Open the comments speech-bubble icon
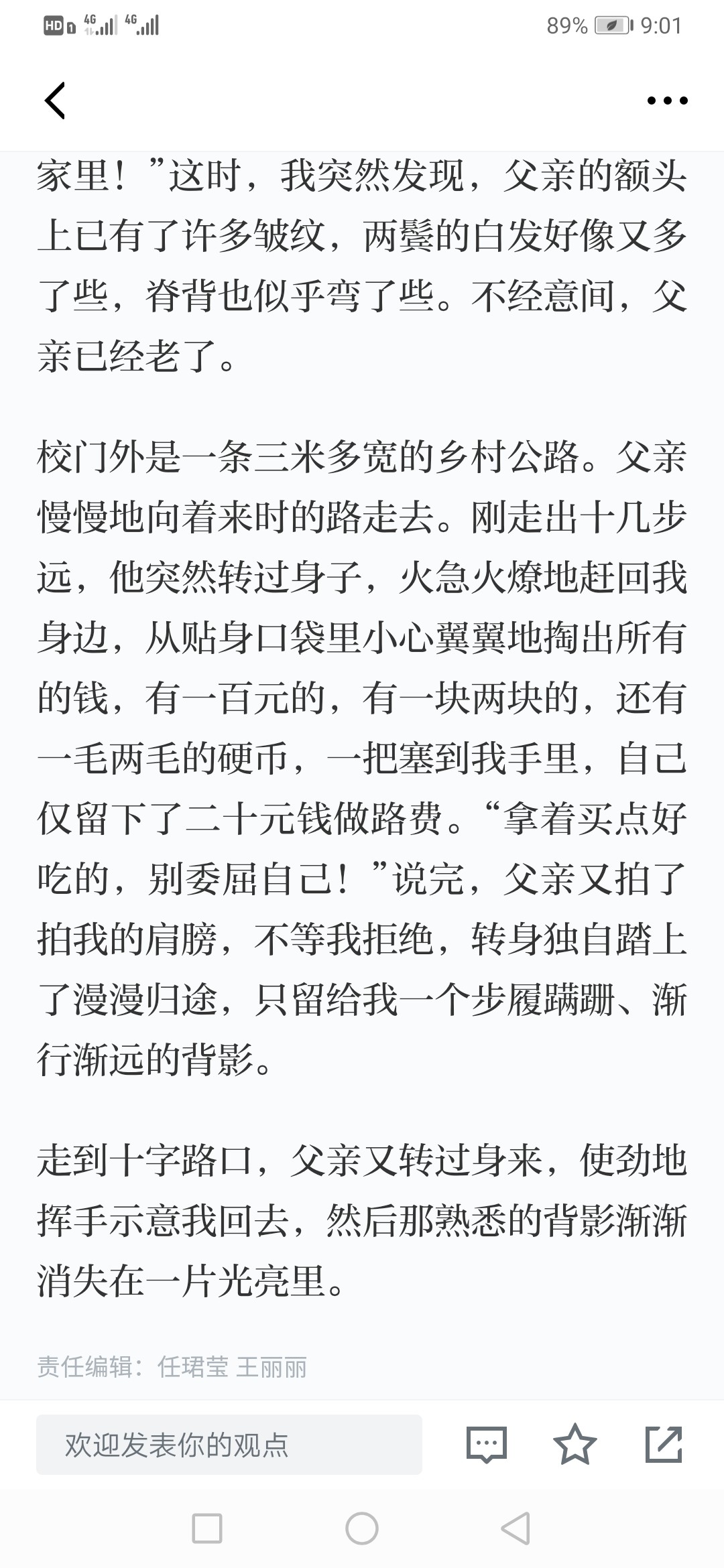 pyautogui.click(x=486, y=1445)
